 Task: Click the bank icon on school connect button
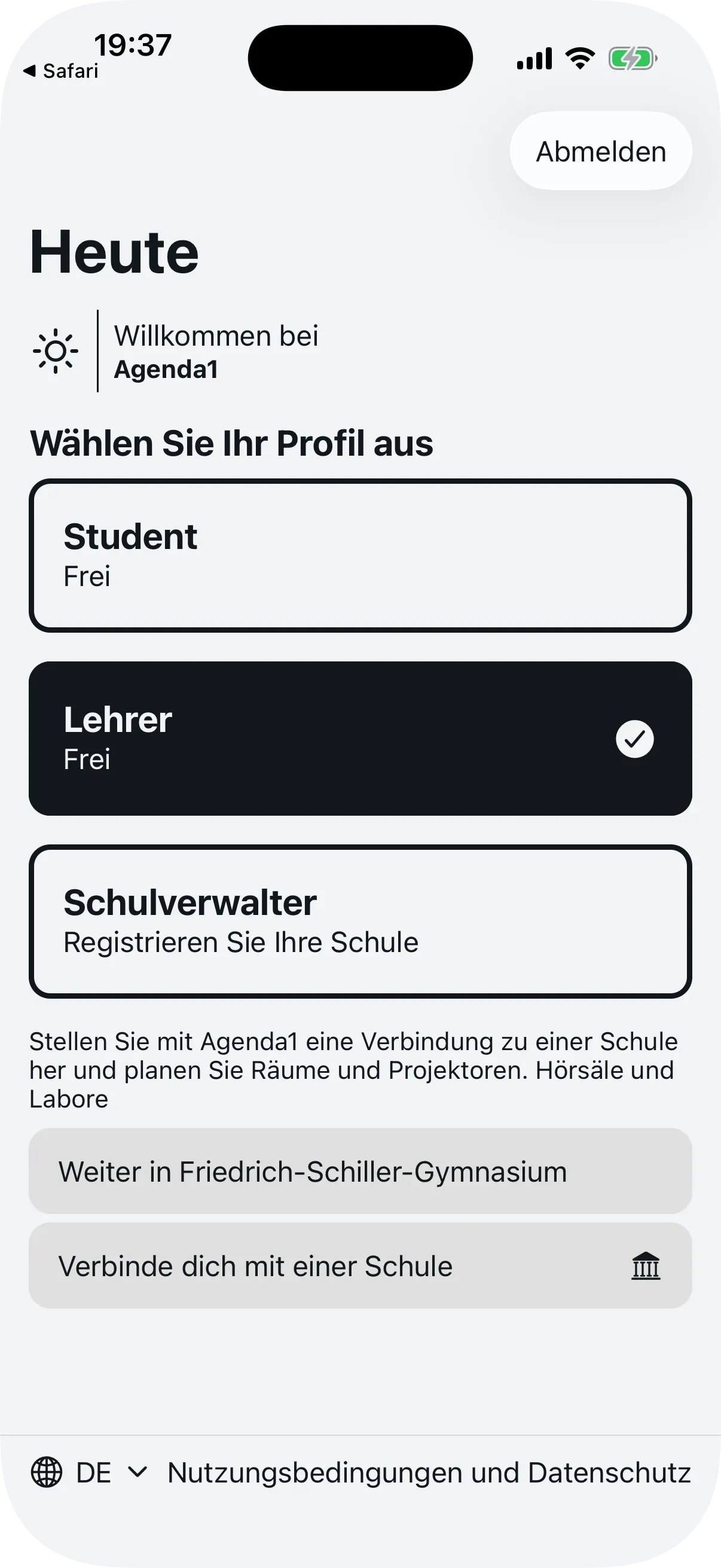click(x=646, y=1266)
